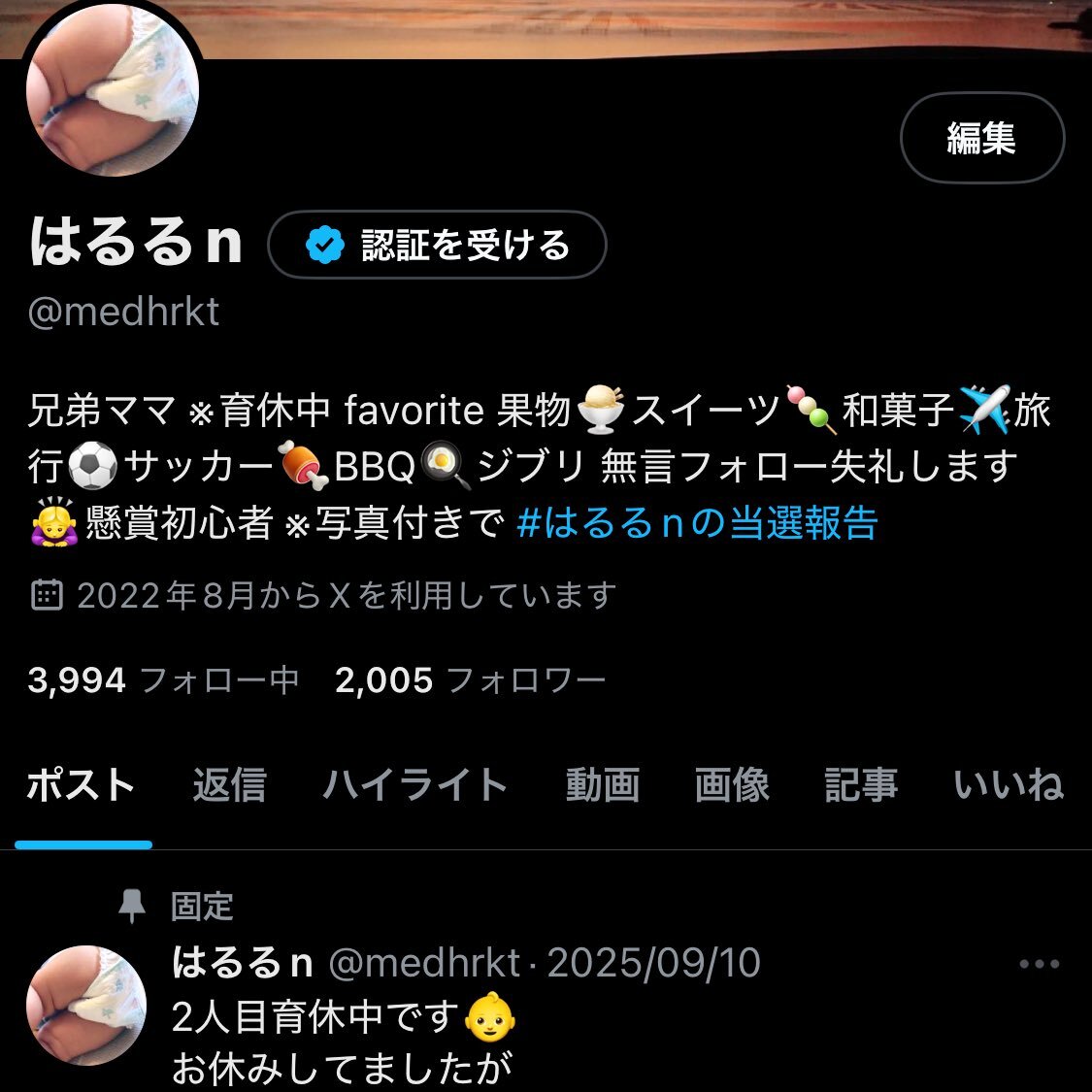Tap the 編集 edit profile button
The width and height of the screenshot is (1092, 1092).
(x=981, y=139)
